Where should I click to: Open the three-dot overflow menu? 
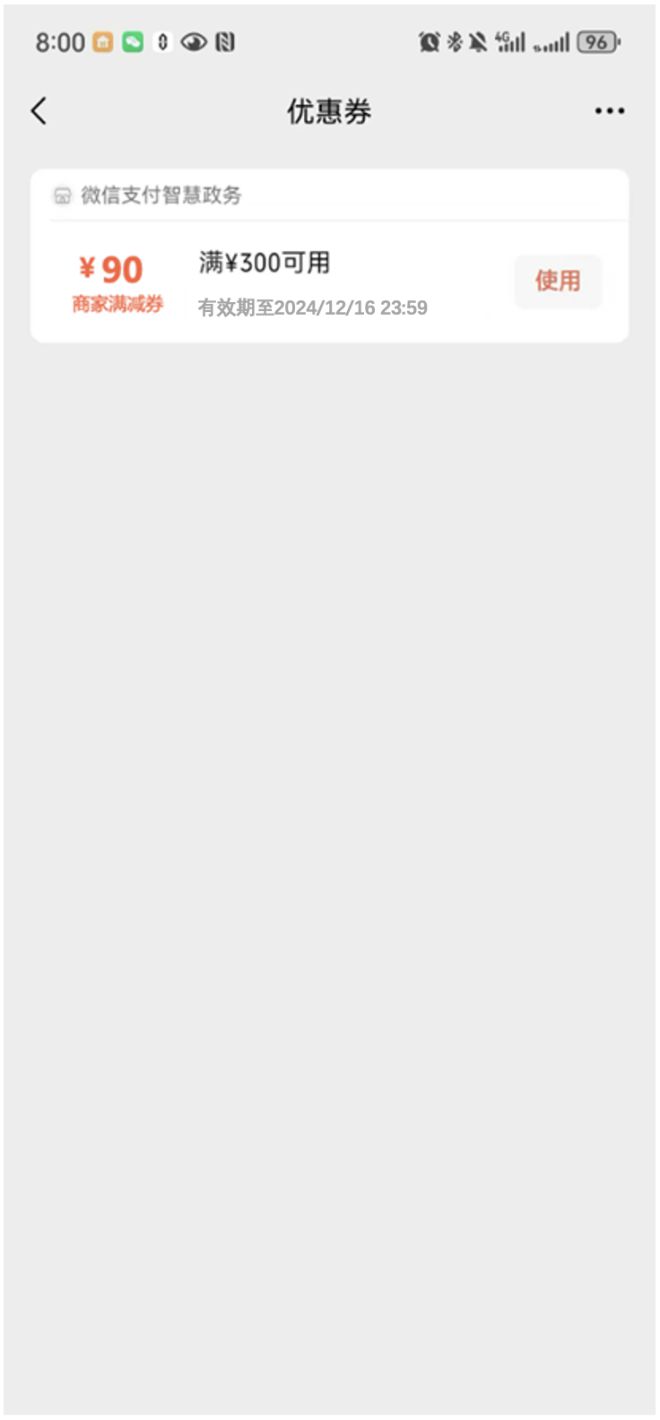(609, 111)
